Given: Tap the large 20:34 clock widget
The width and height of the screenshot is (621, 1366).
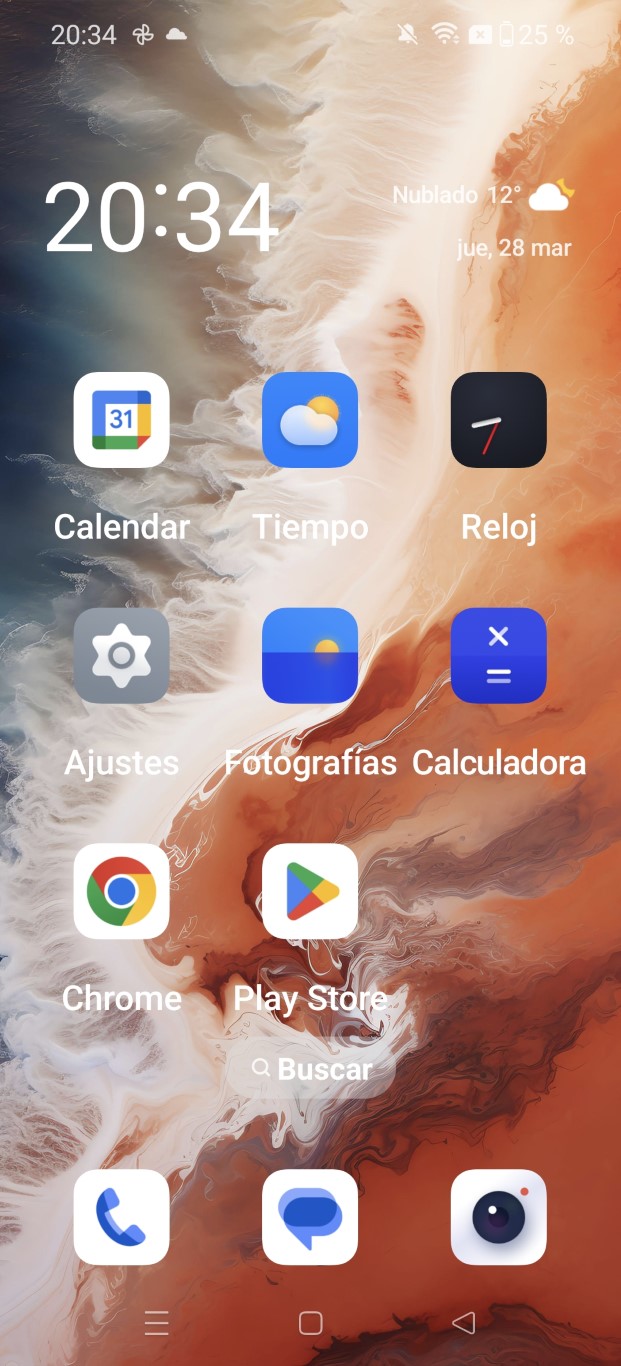Looking at the screenshot, I should pos(162,218).
